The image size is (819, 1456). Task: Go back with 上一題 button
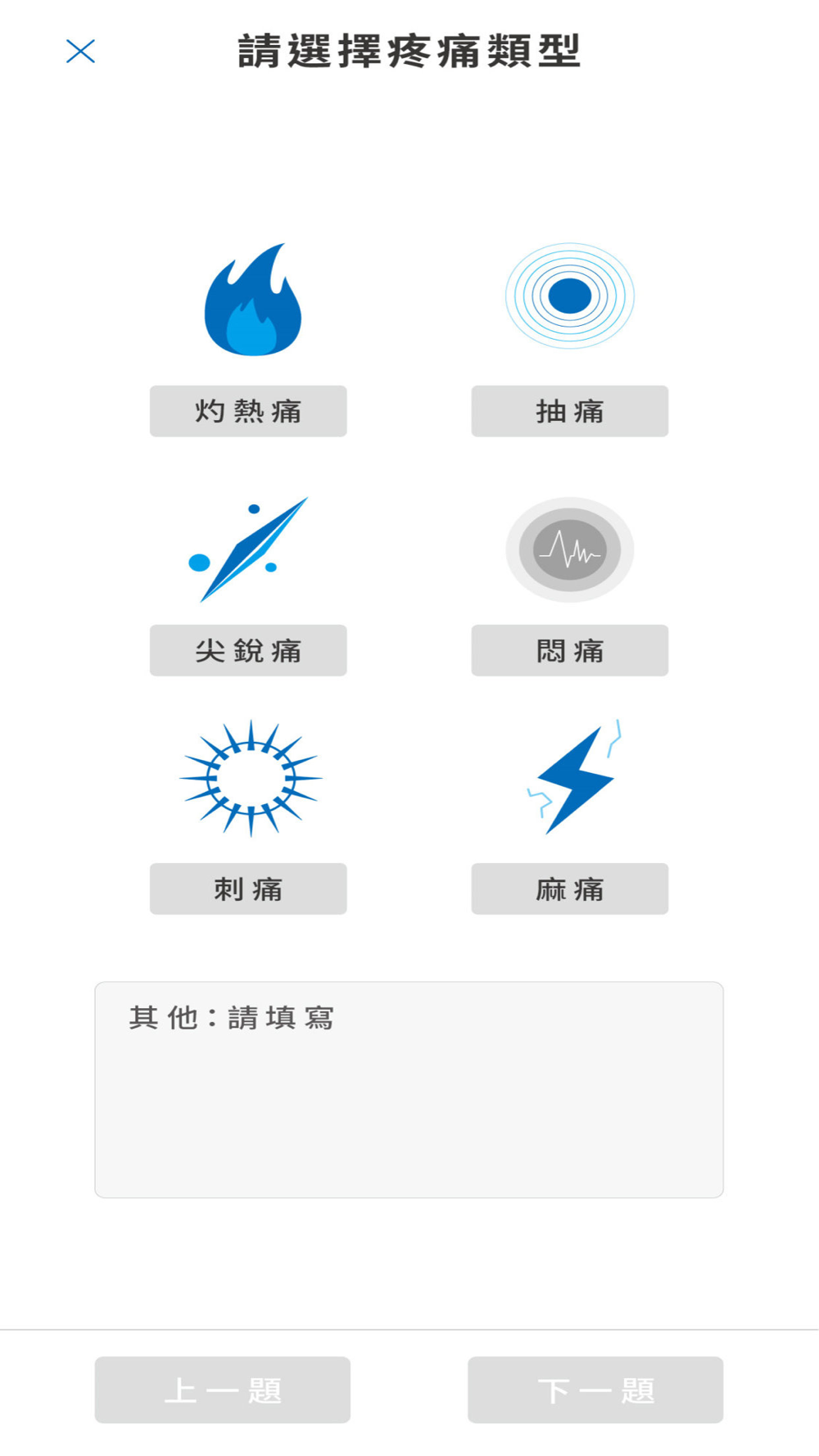(223, 1390)
